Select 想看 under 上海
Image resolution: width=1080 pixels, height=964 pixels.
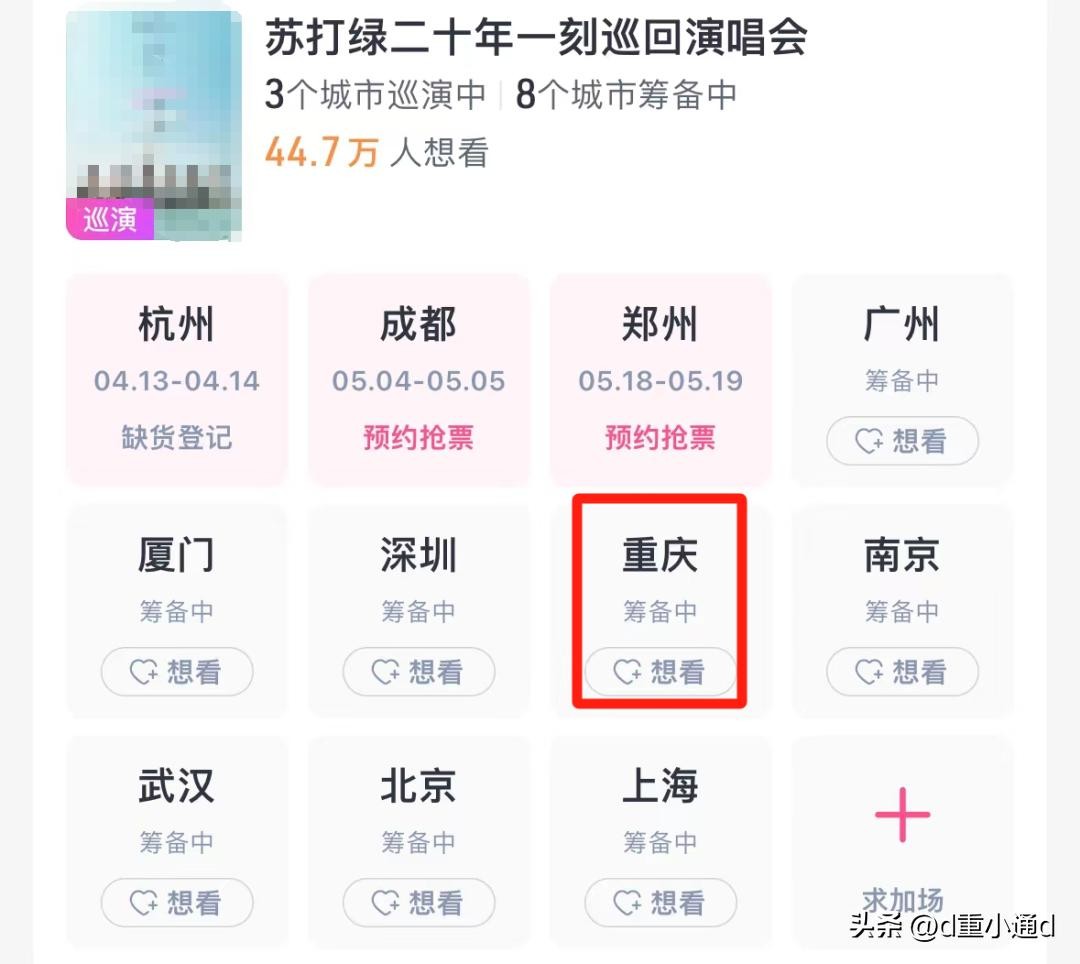coord(660,903)
